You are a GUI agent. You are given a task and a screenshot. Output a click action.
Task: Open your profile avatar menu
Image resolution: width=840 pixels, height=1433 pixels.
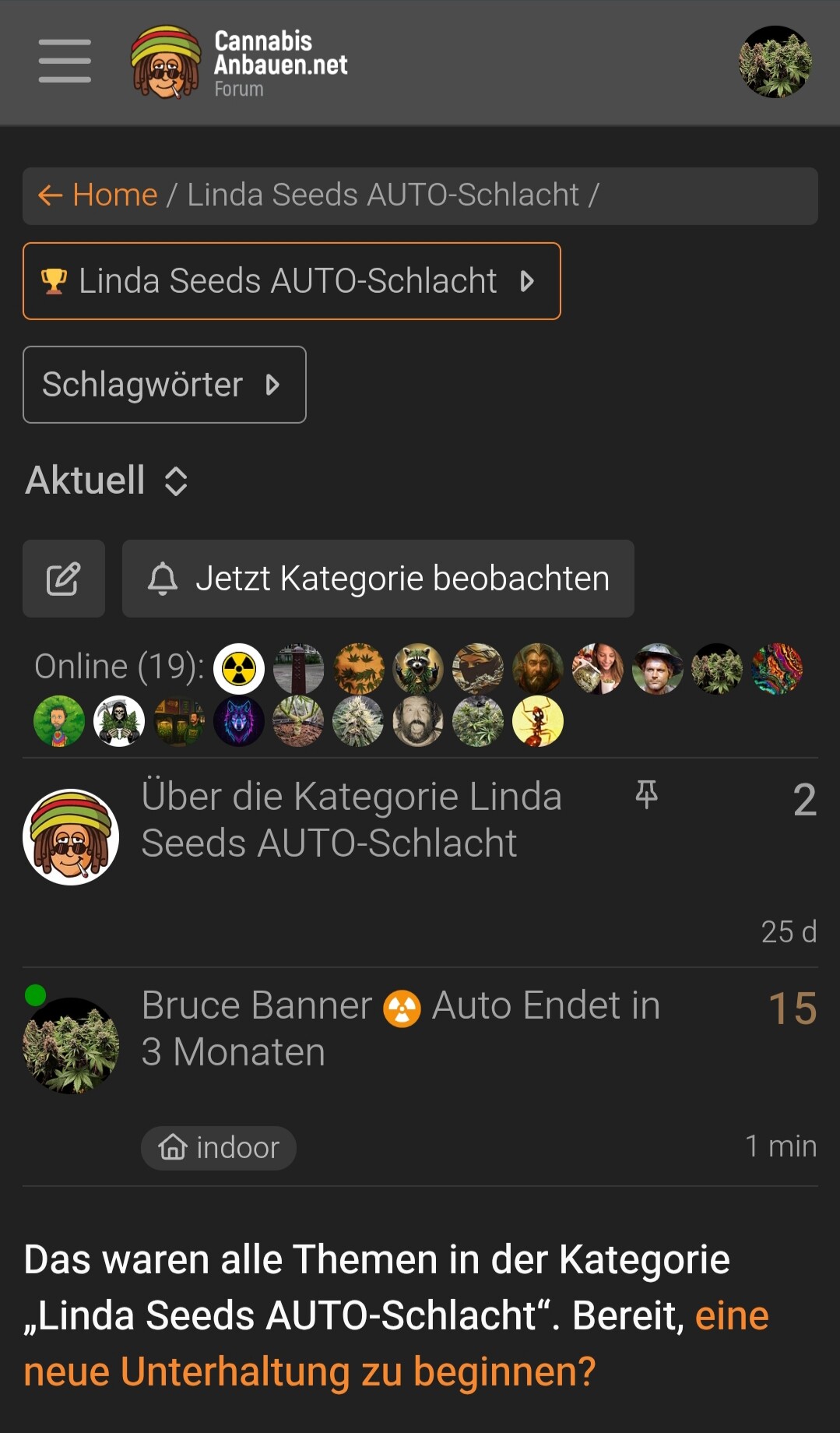tap(775, 62)
